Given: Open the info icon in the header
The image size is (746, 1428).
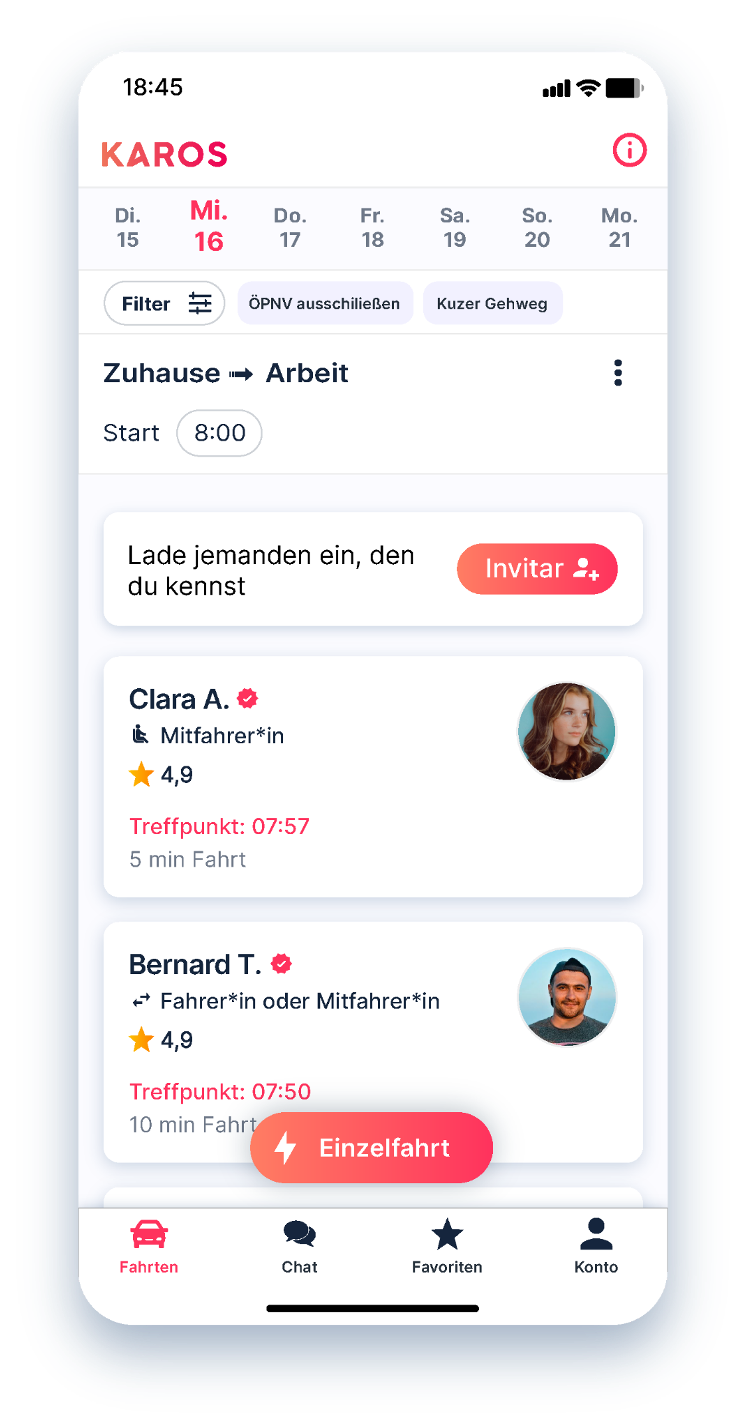Looking at the screenshot, I should 629,151.
